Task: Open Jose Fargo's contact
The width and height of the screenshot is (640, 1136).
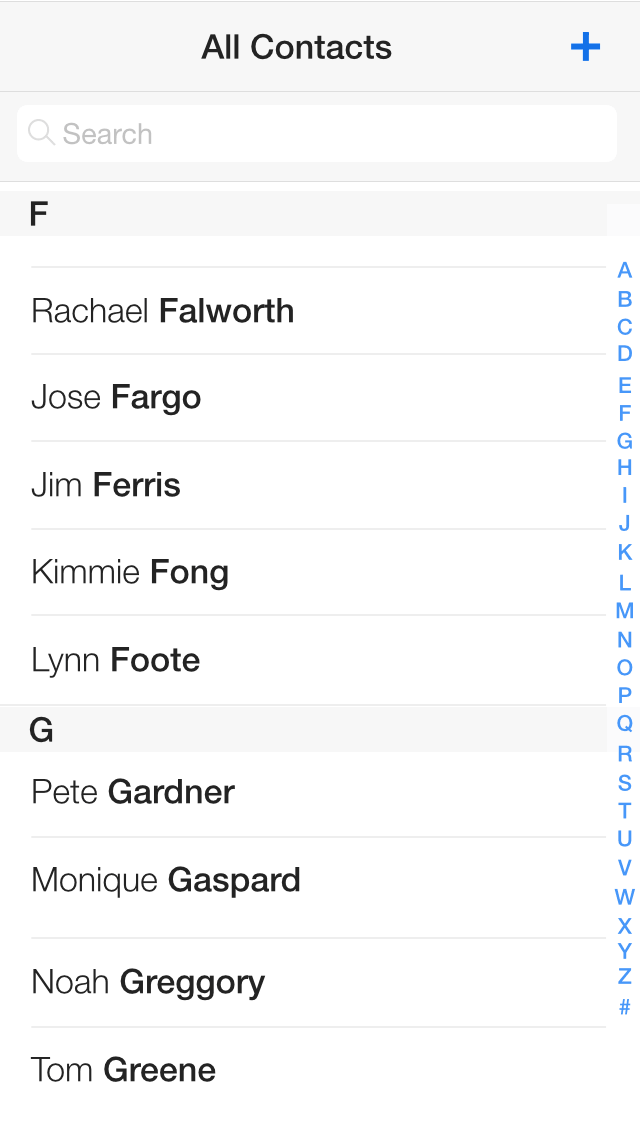Action: point(303,398)
